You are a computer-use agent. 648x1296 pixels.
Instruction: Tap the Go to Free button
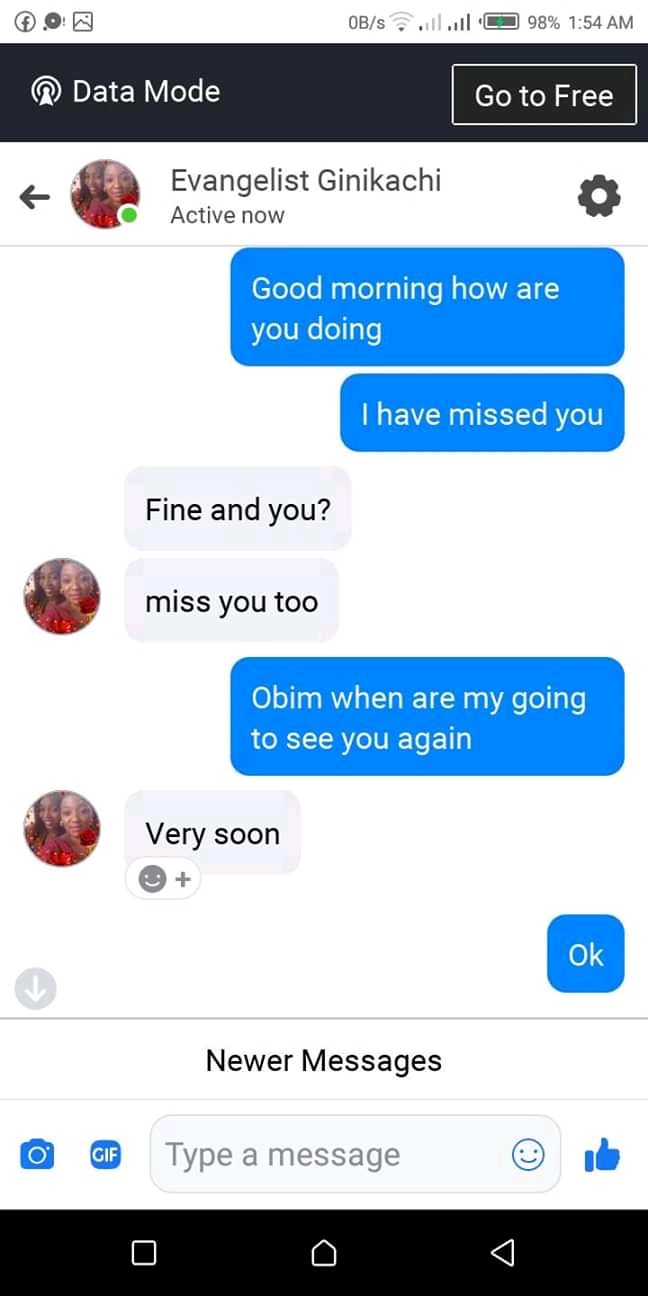tap(544, 95)
